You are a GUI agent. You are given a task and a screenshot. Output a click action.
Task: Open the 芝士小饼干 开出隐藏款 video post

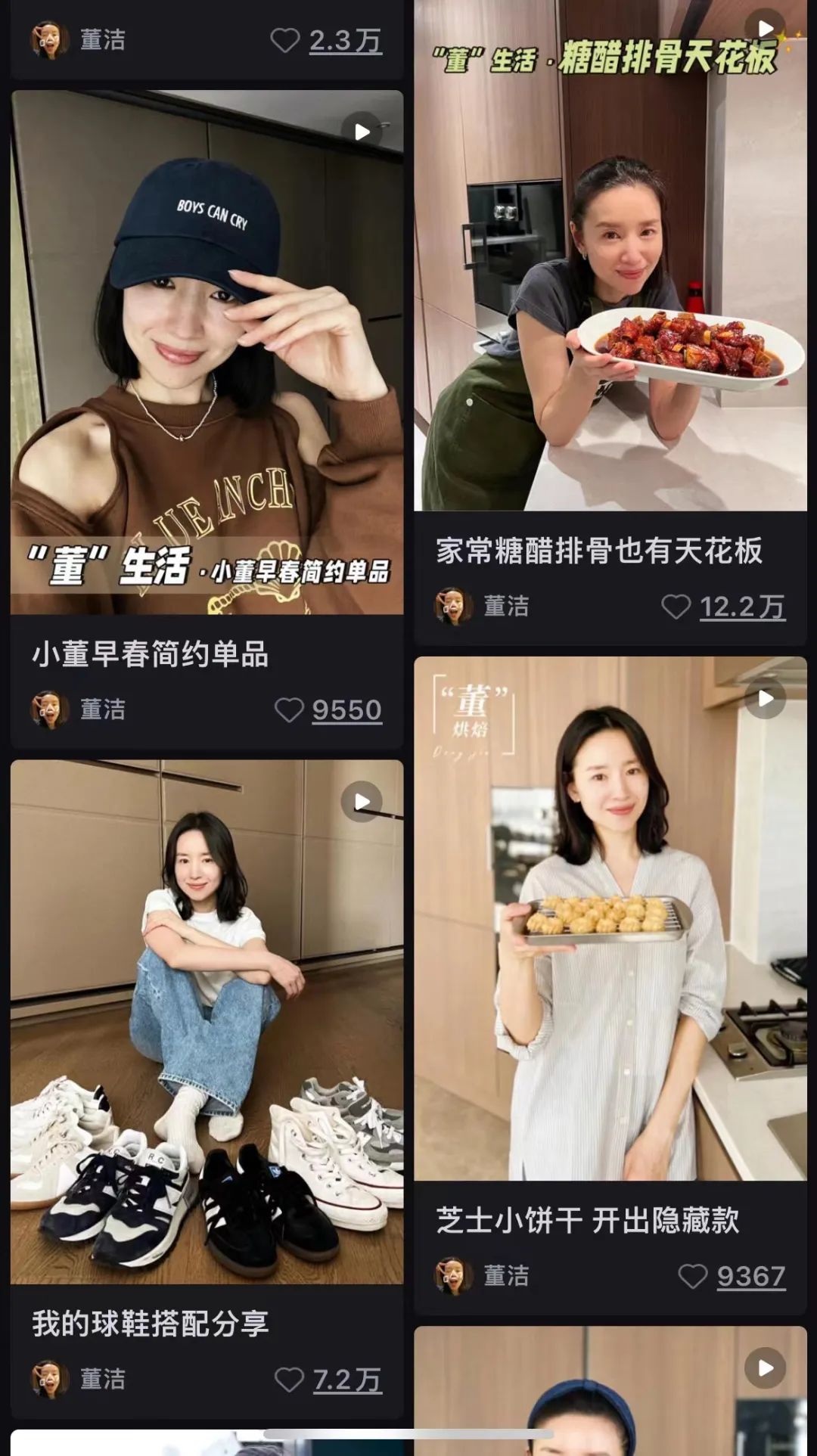point(610,918)
